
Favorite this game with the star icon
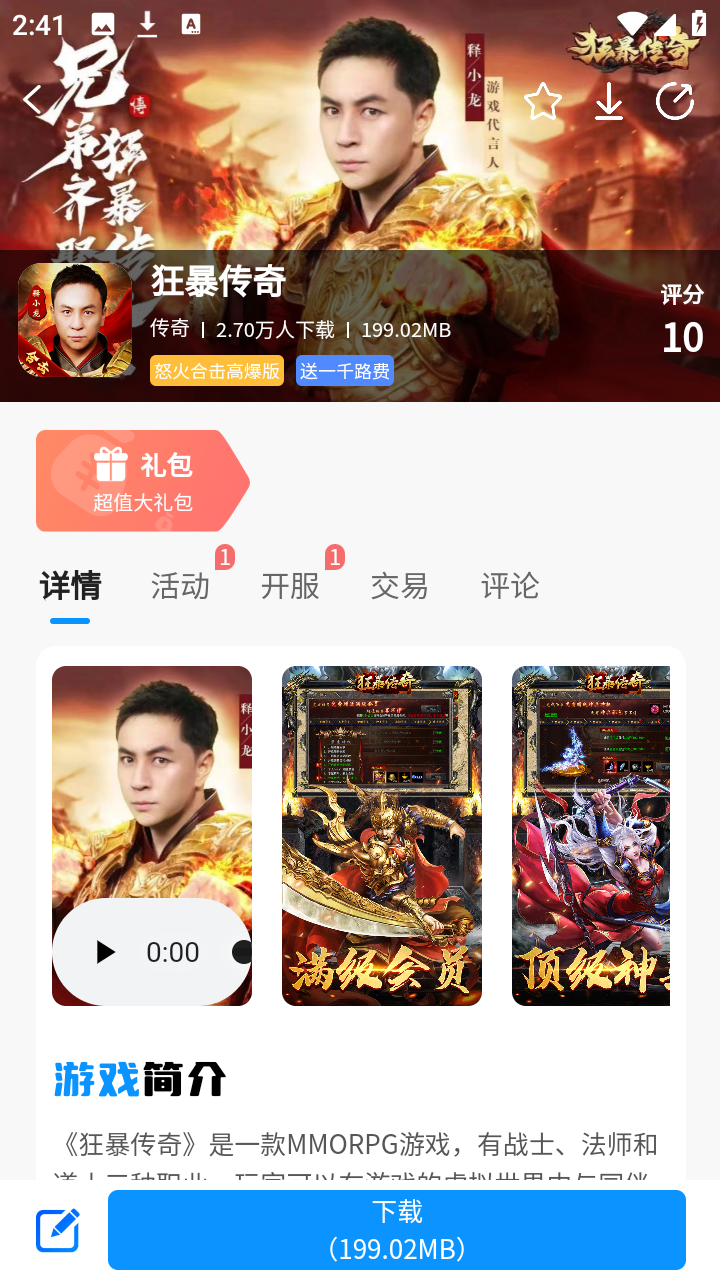coord(543,101)
